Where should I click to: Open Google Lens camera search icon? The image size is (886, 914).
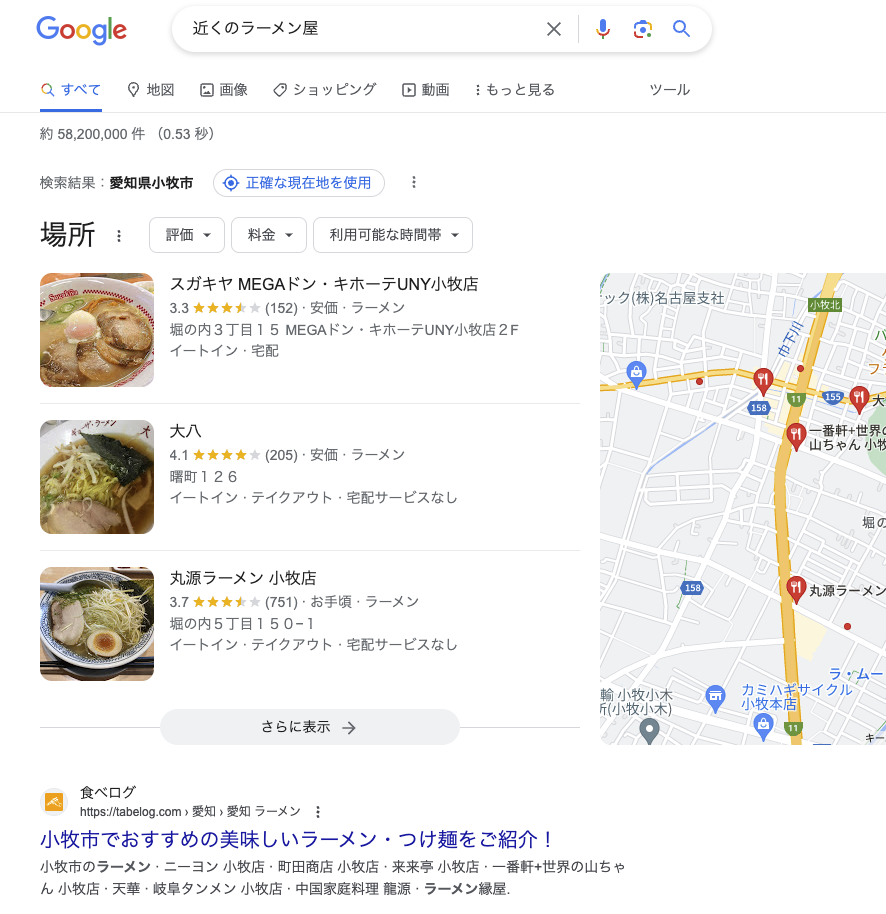pos(642,29)
